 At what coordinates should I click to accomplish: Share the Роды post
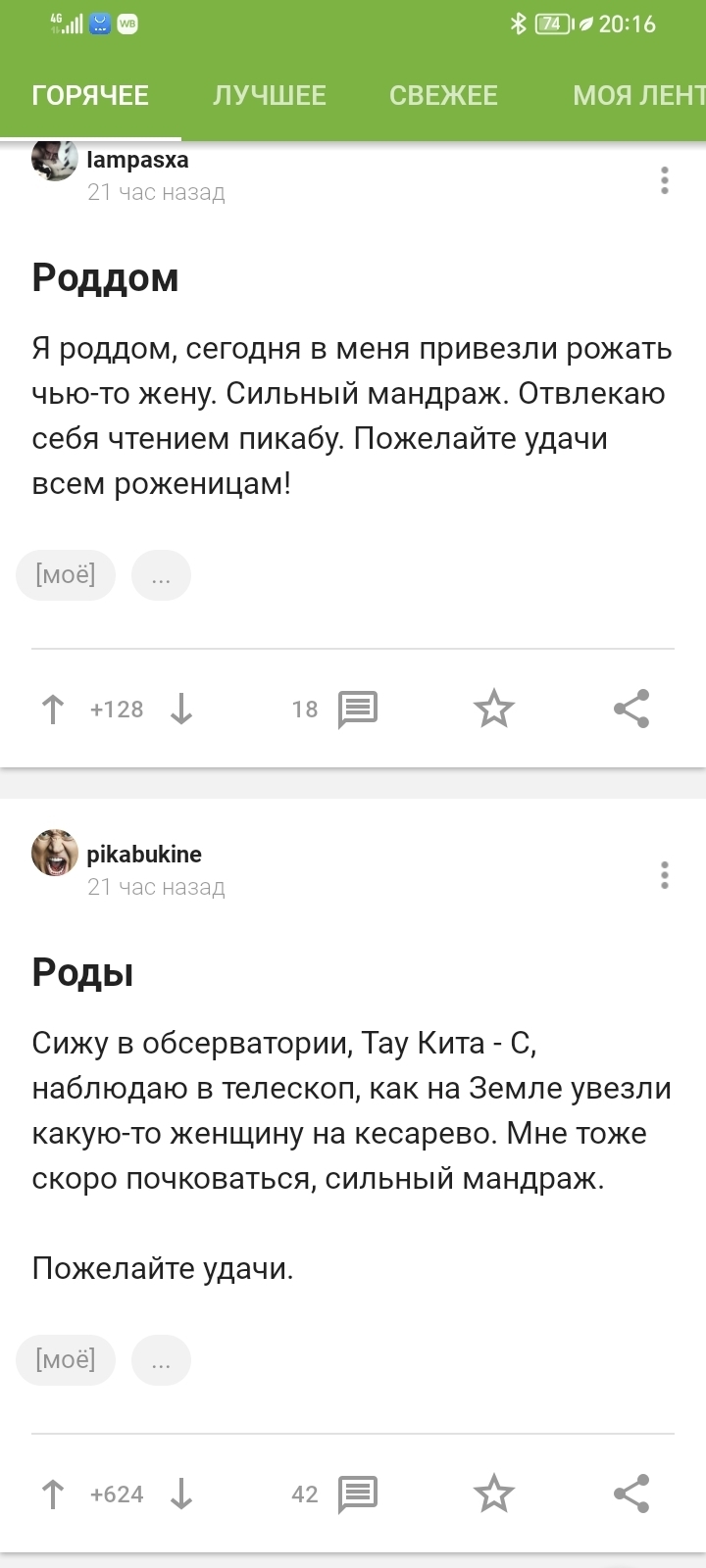(631, 1494)
